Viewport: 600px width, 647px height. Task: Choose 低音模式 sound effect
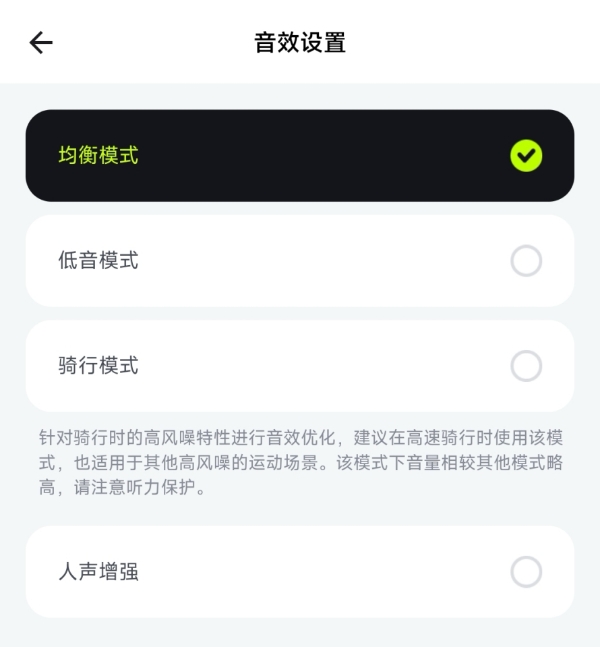300,261
